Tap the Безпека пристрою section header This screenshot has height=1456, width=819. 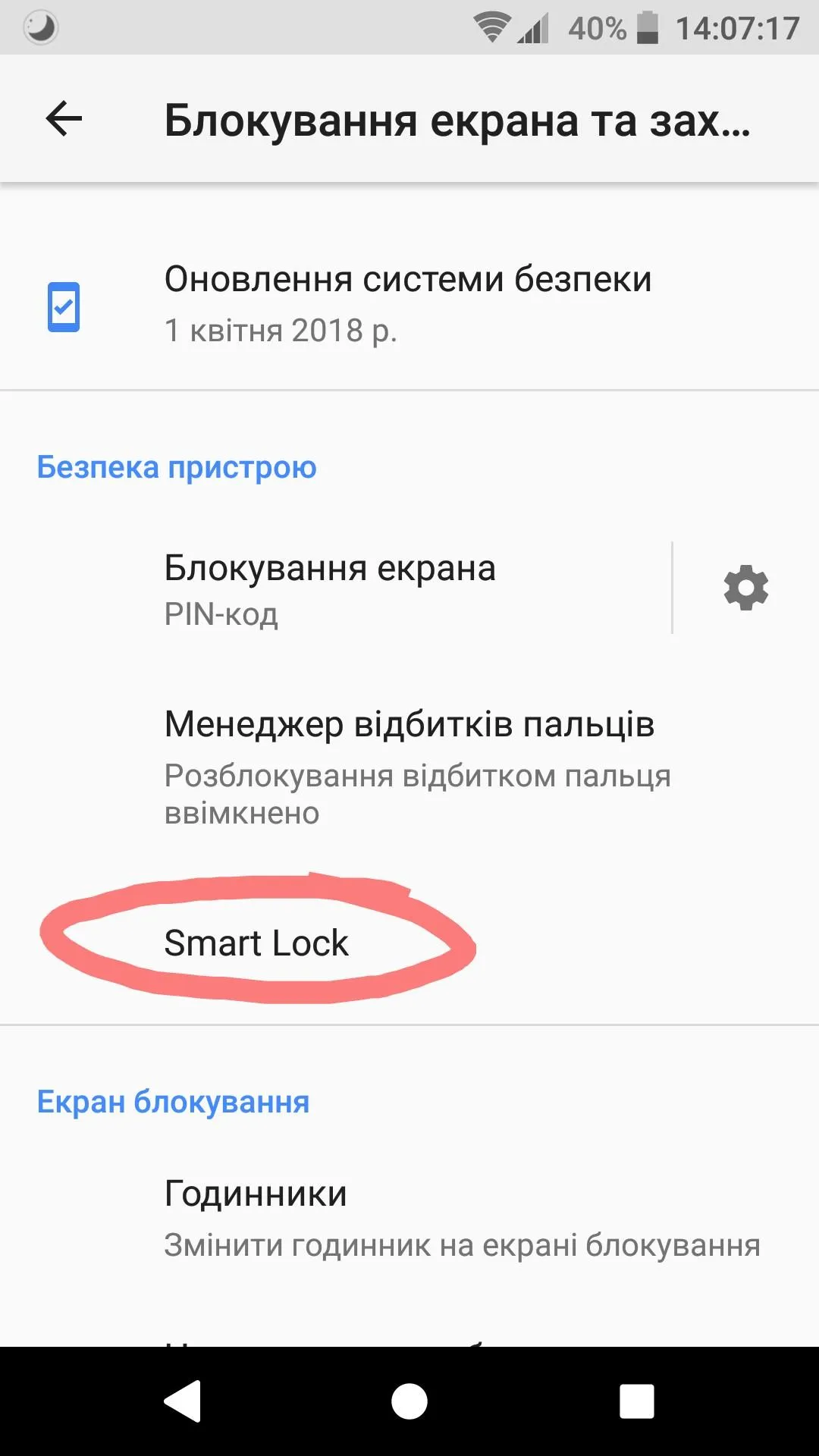pos(176,467)
